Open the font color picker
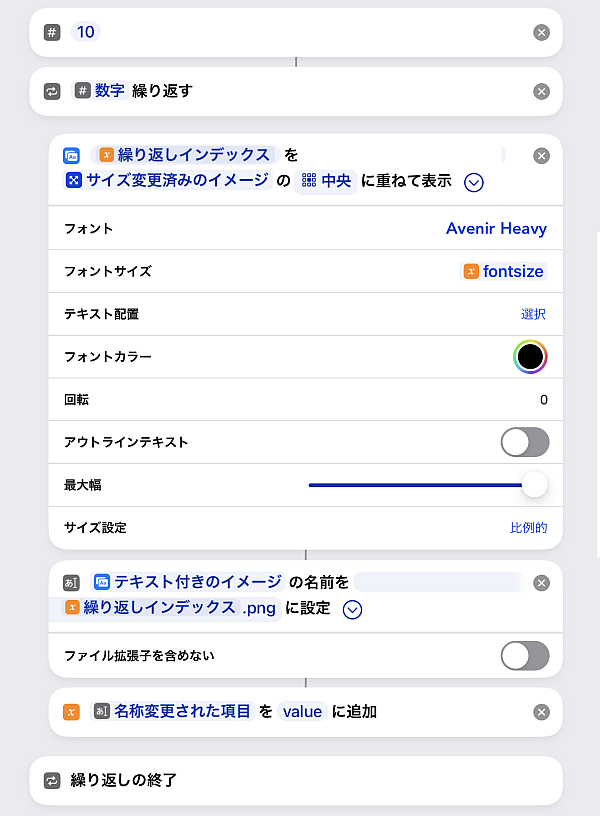Screen dimensions: 600x816 pyautogui.click(x=530, y=357)
